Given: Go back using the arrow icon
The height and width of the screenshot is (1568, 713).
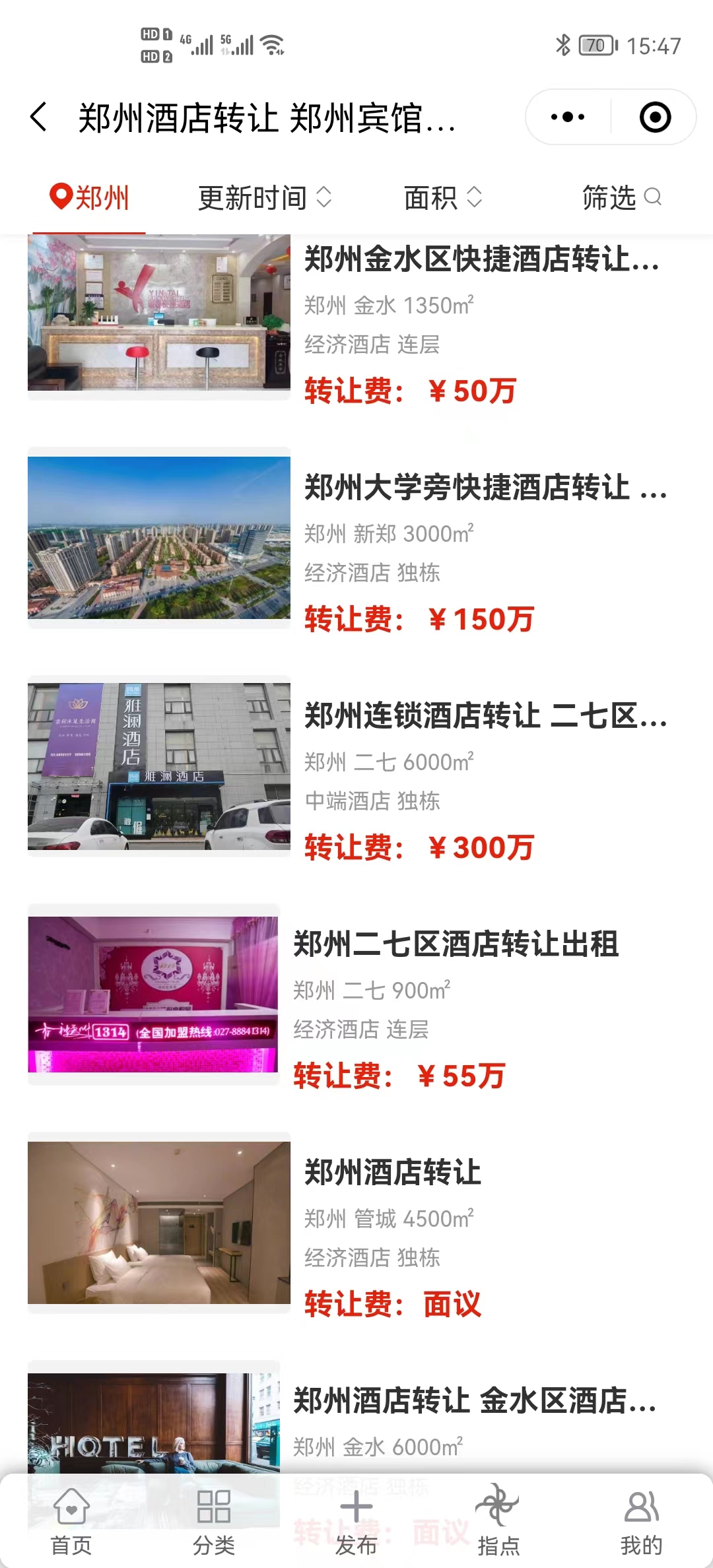Looking at the screenshot, I should tap(40, 117).
